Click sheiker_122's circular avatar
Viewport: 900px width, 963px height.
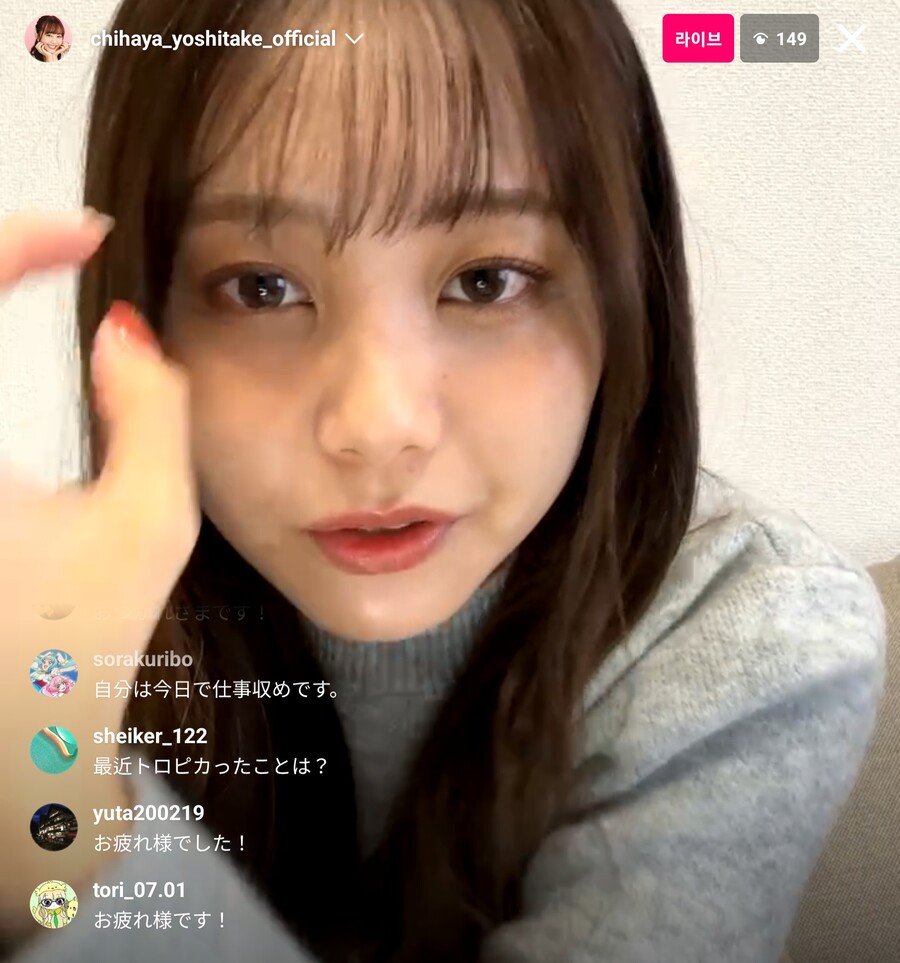click(55, 748)
